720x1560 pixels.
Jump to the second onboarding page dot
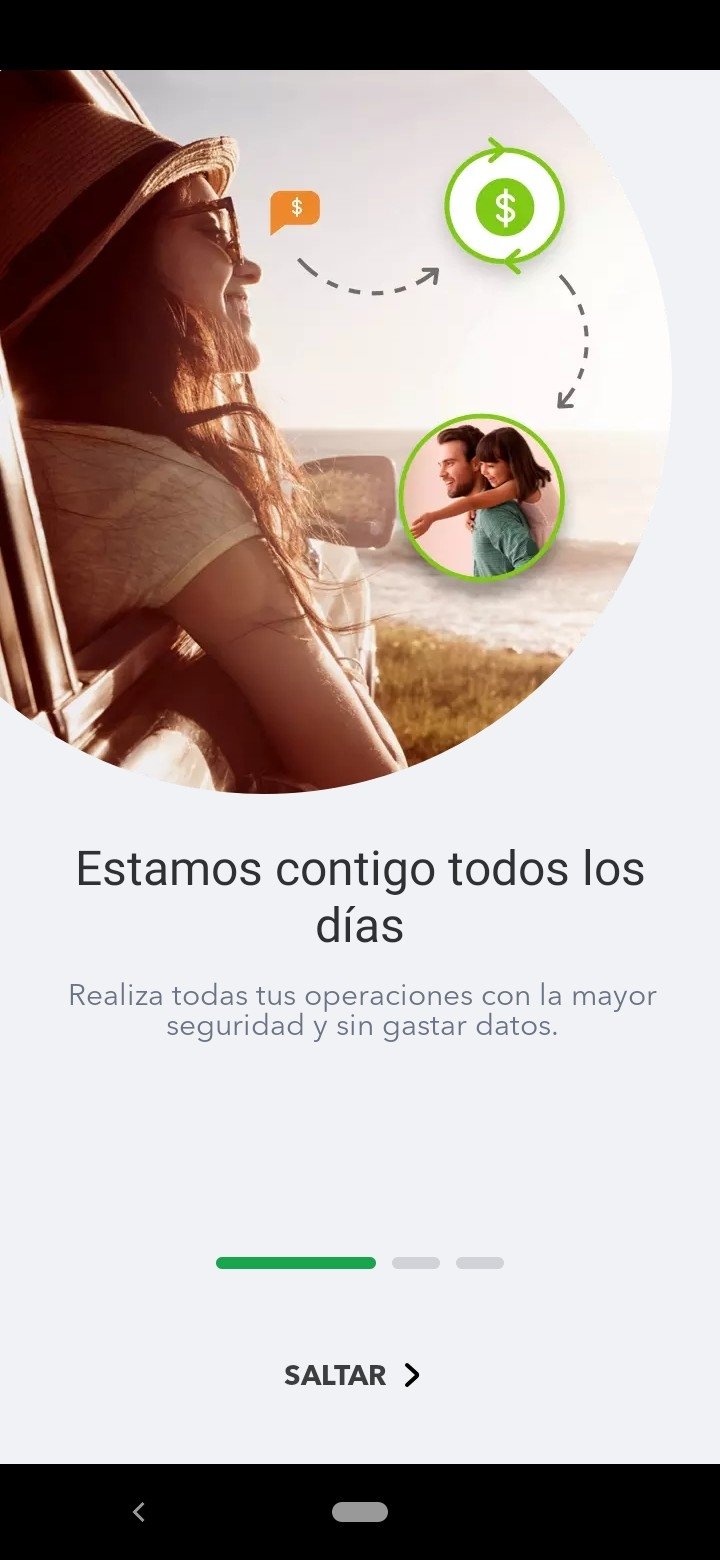(x=416, y=1263)
